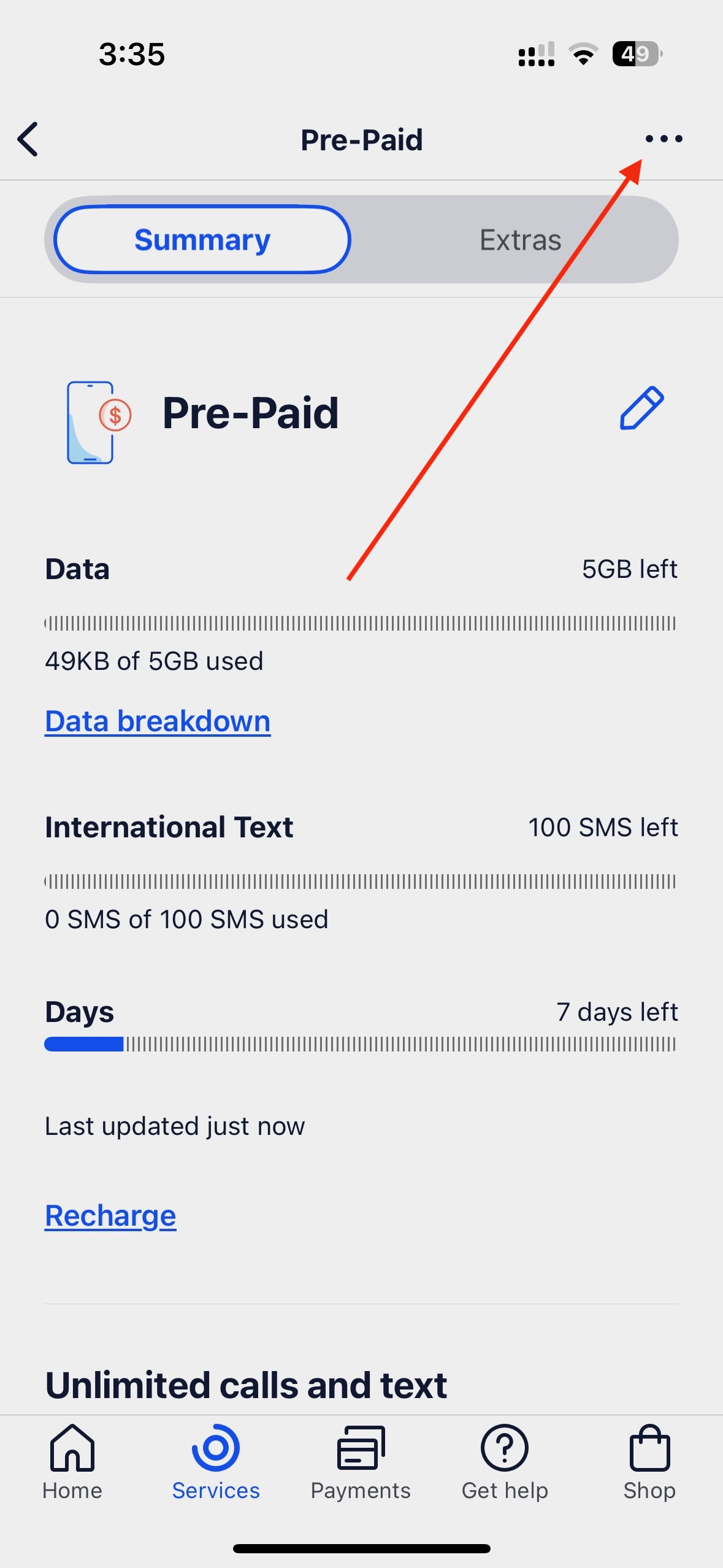
Task: Select the Summary tab label
Action: (202, 239)
